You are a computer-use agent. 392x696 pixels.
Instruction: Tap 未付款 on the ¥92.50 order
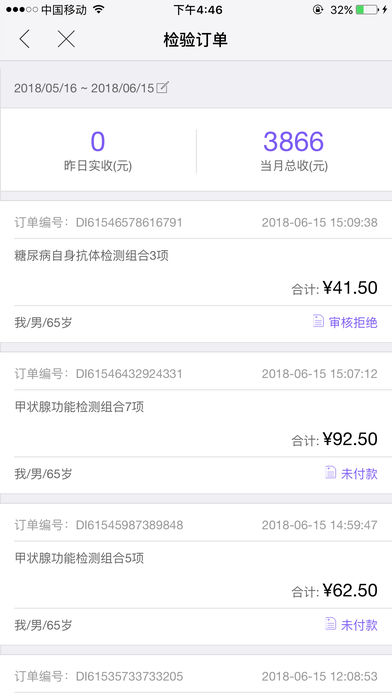pos(351,474)
